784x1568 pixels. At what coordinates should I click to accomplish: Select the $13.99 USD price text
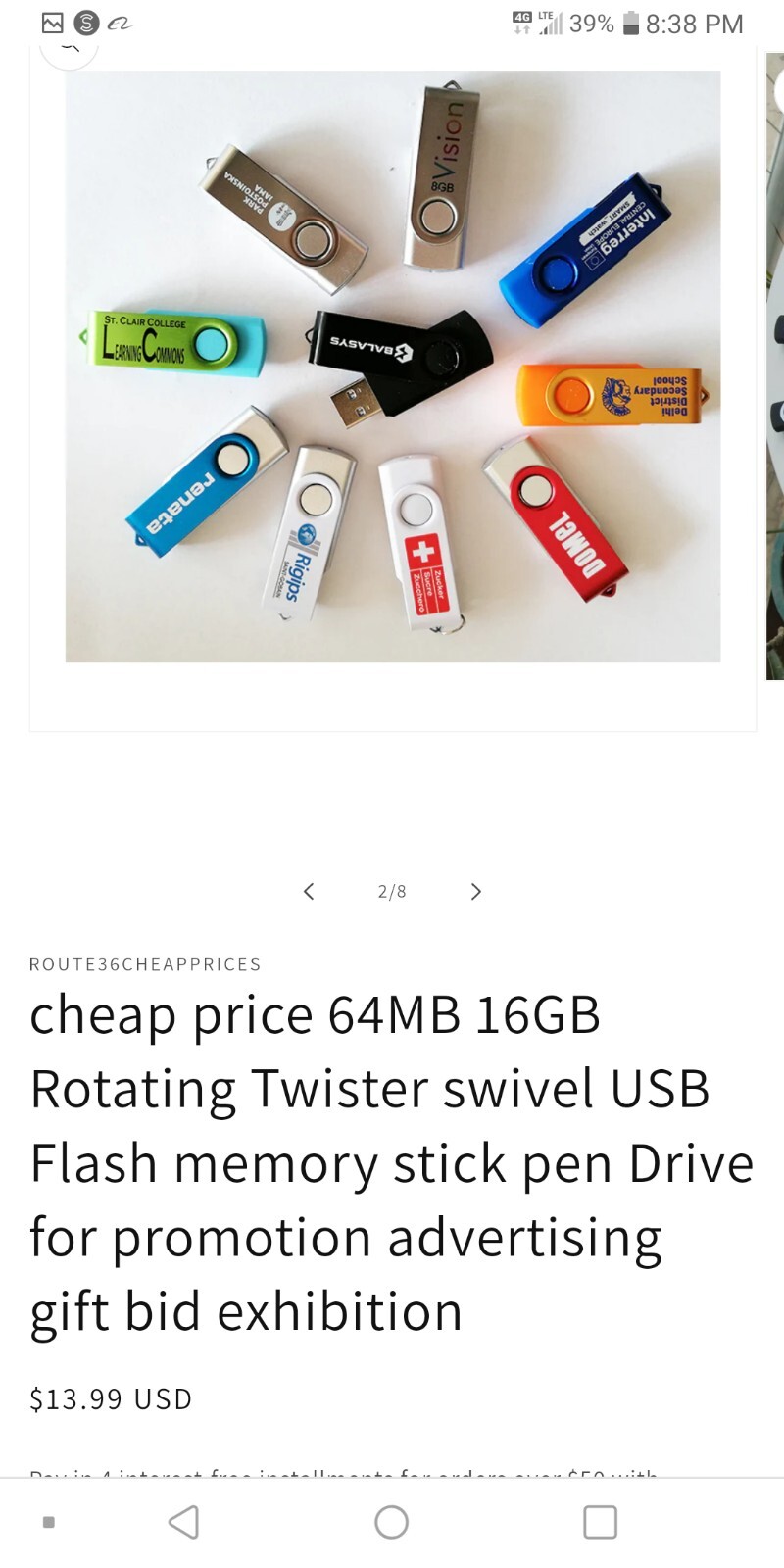(111, 1398)
